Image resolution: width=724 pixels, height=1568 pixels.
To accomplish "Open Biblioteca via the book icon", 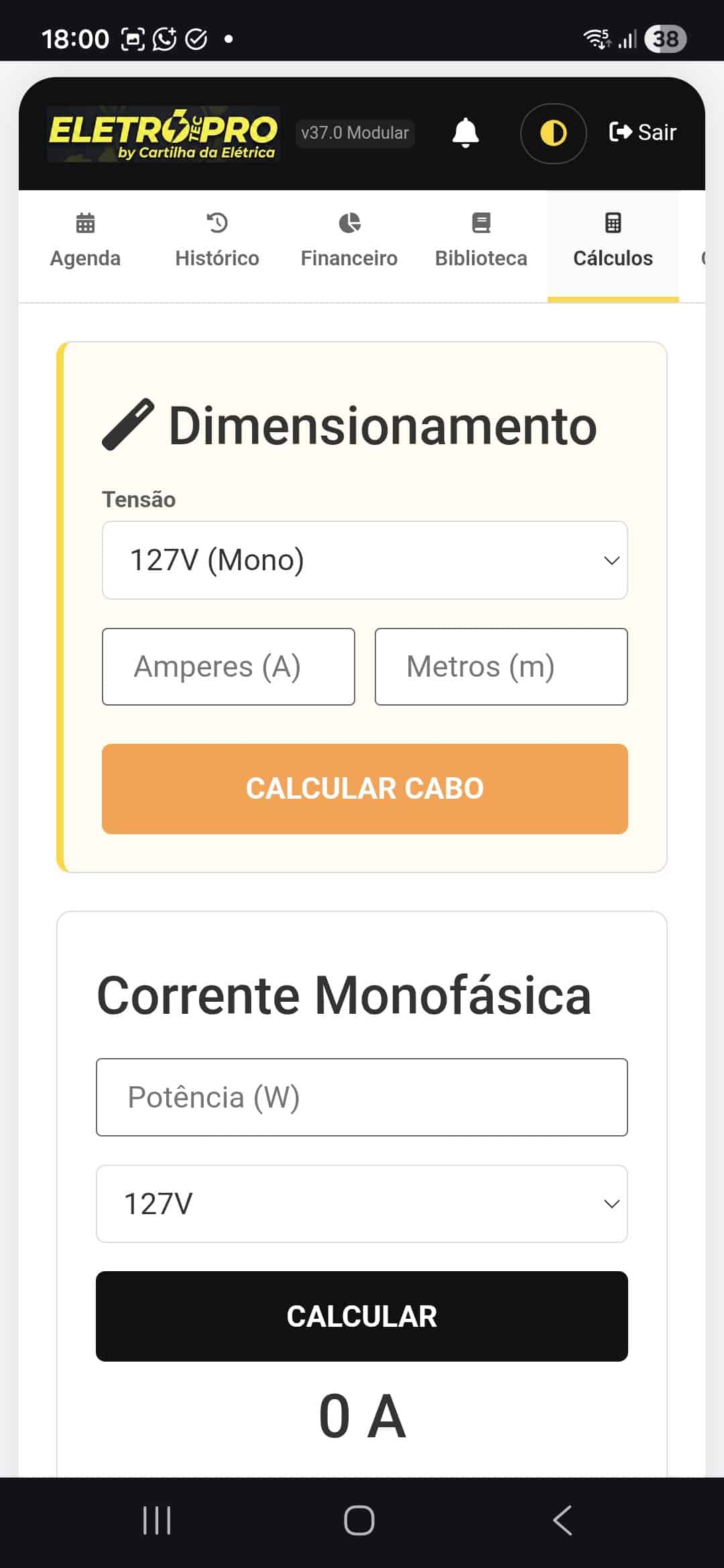I will (480, 221).
